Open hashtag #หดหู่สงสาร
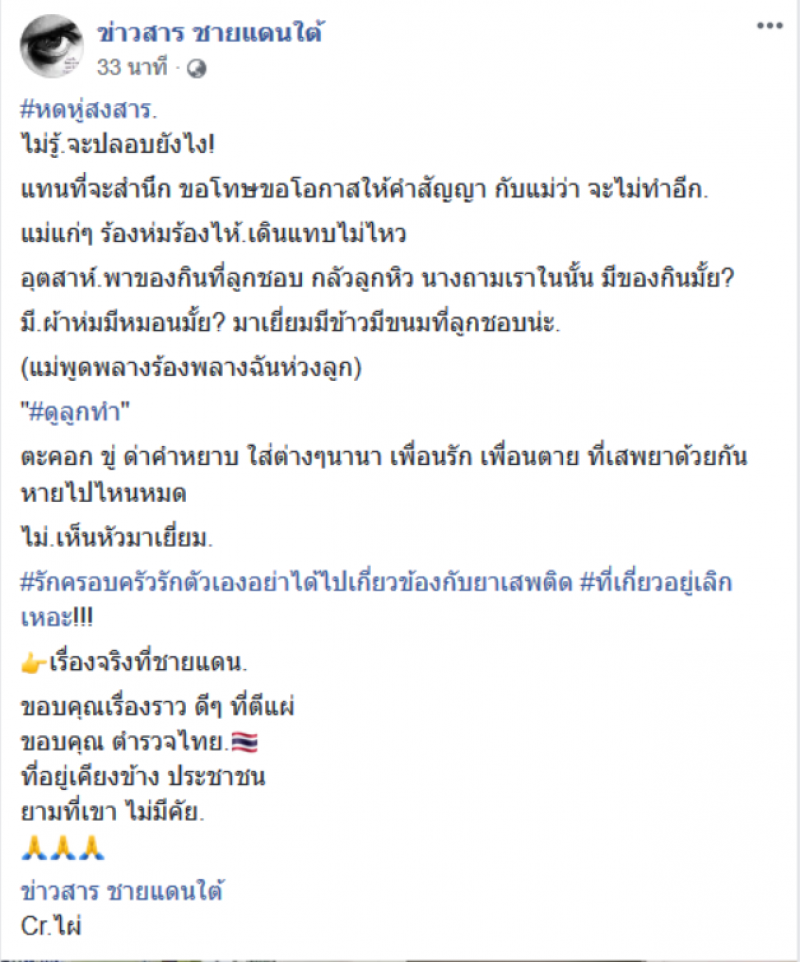This screenshot has width=800, height=962. click(89, 109)
